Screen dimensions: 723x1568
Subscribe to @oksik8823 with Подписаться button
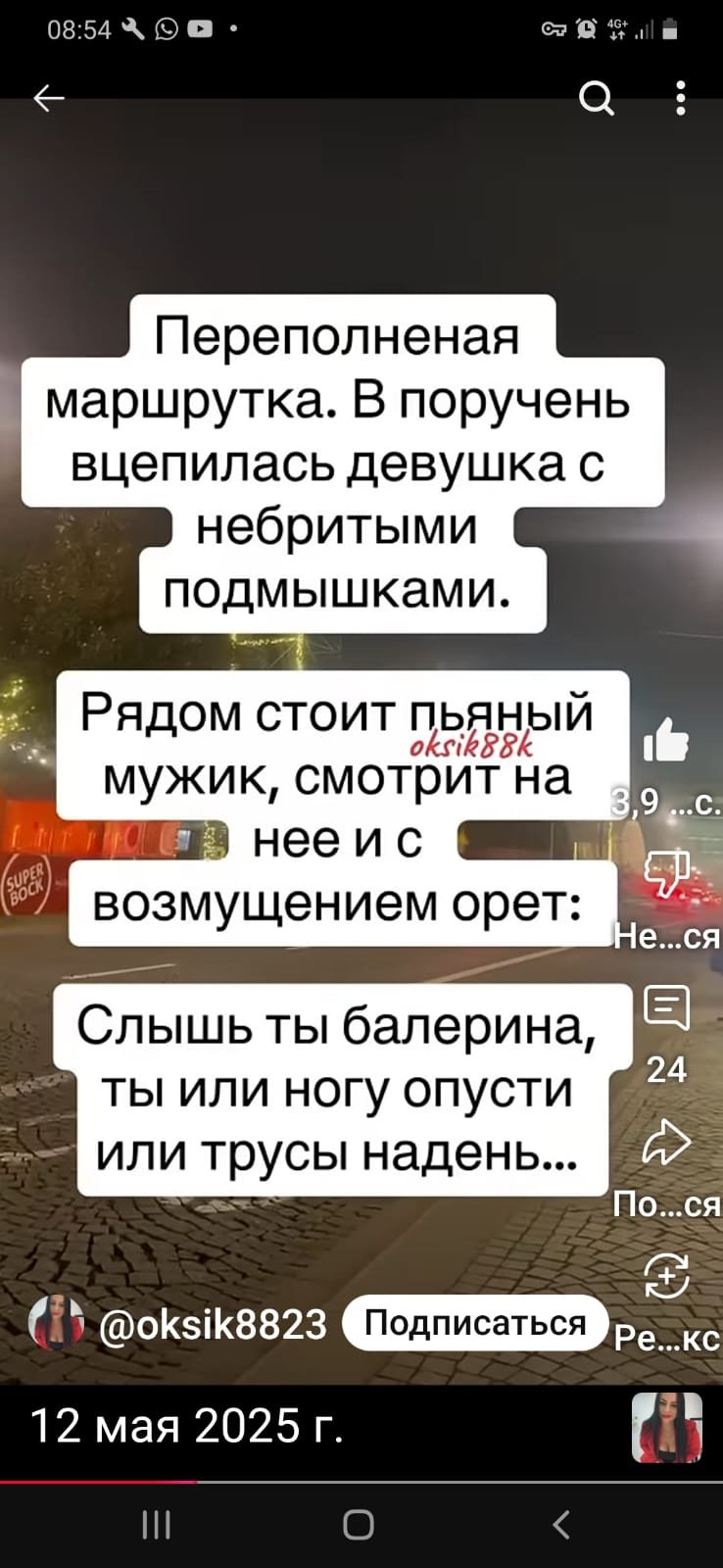[475, 1323]
